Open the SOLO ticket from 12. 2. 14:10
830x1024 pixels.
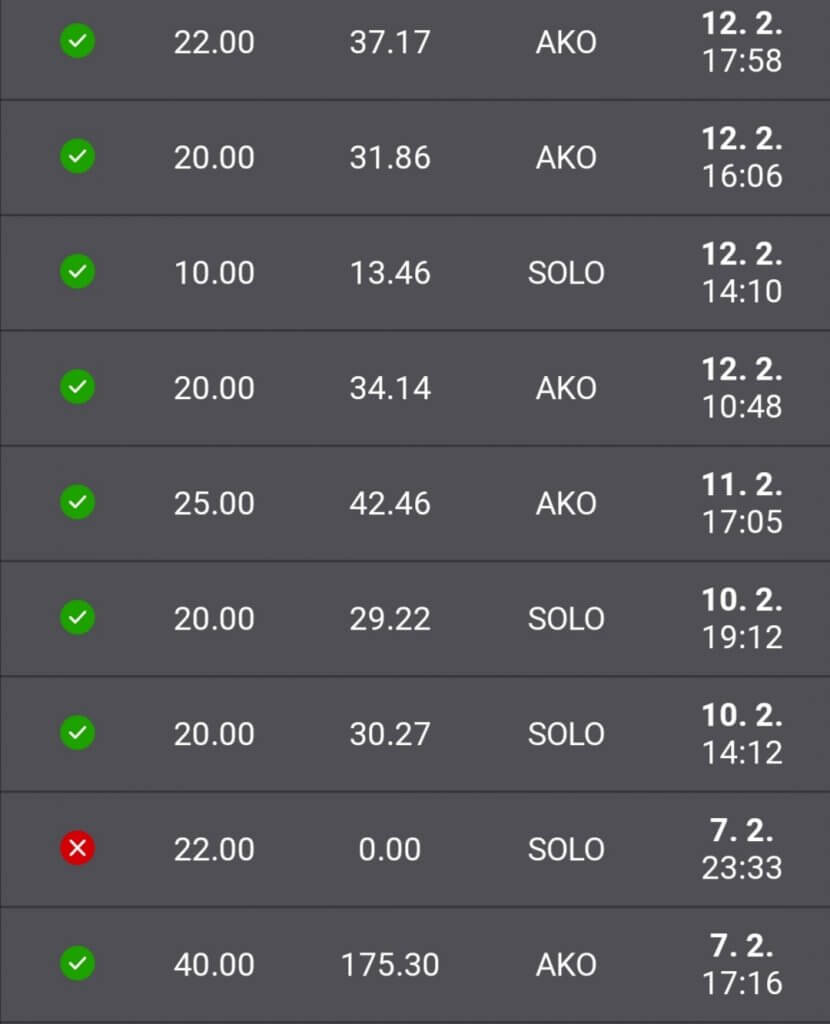(x=415, y=273)
